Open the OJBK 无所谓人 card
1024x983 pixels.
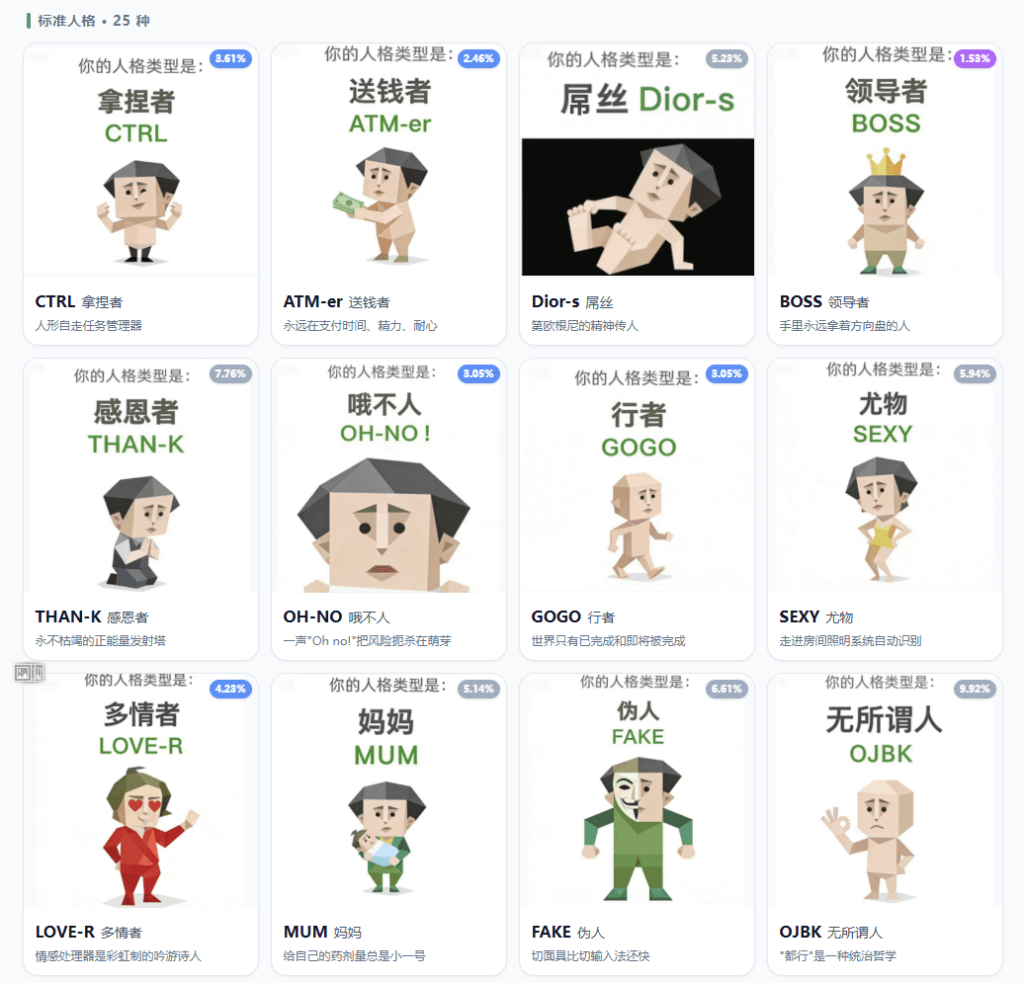click(885, 825)
